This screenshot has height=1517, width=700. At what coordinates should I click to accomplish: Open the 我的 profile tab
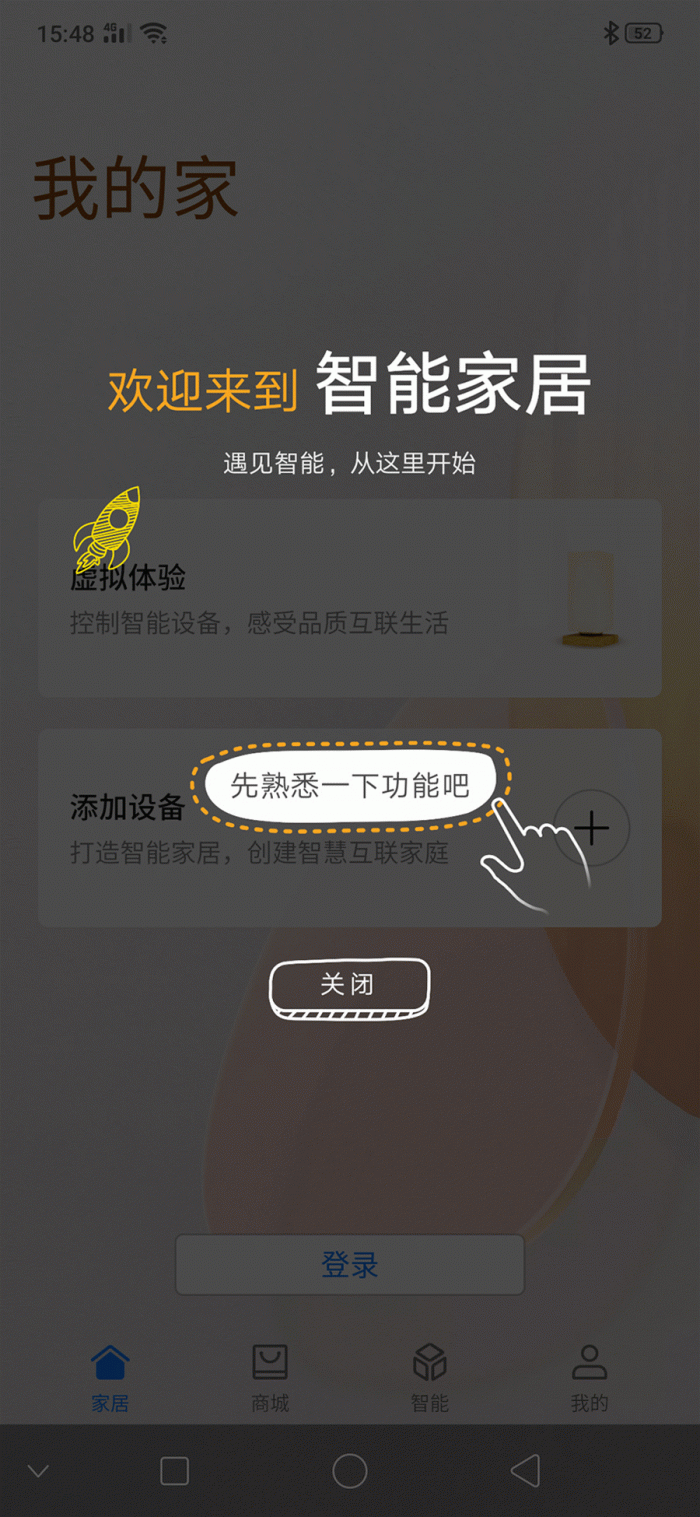589,1377
